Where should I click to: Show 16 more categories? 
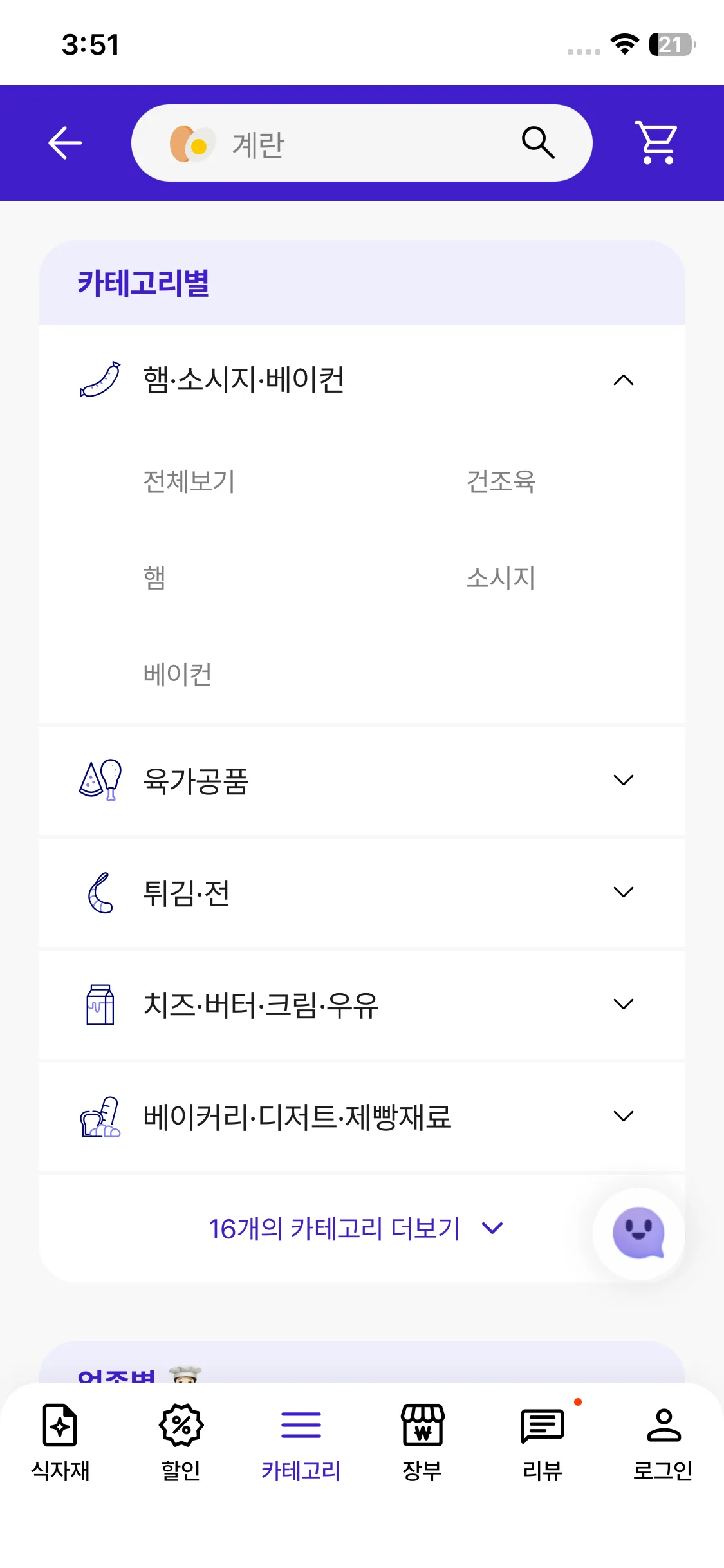tap(356, 1229)
